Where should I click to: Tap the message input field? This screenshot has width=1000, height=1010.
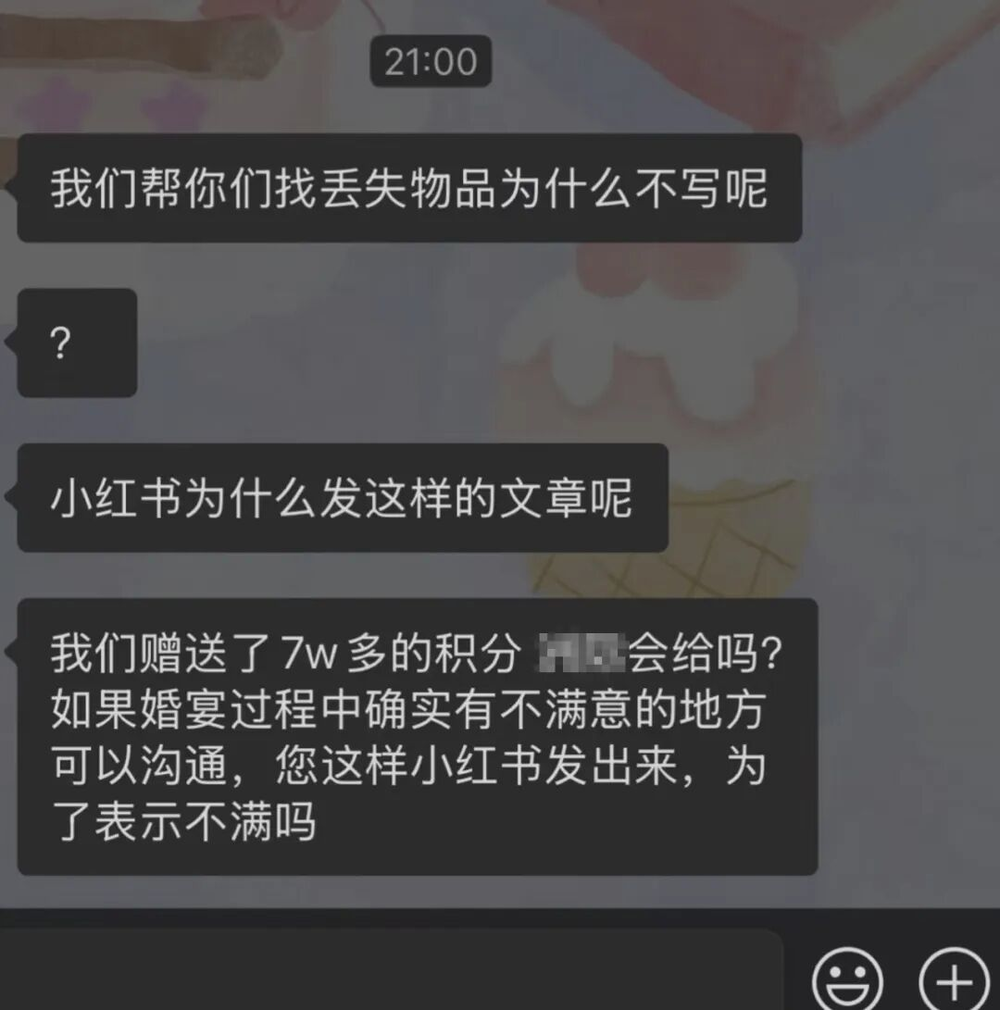(x=390, y=970)
